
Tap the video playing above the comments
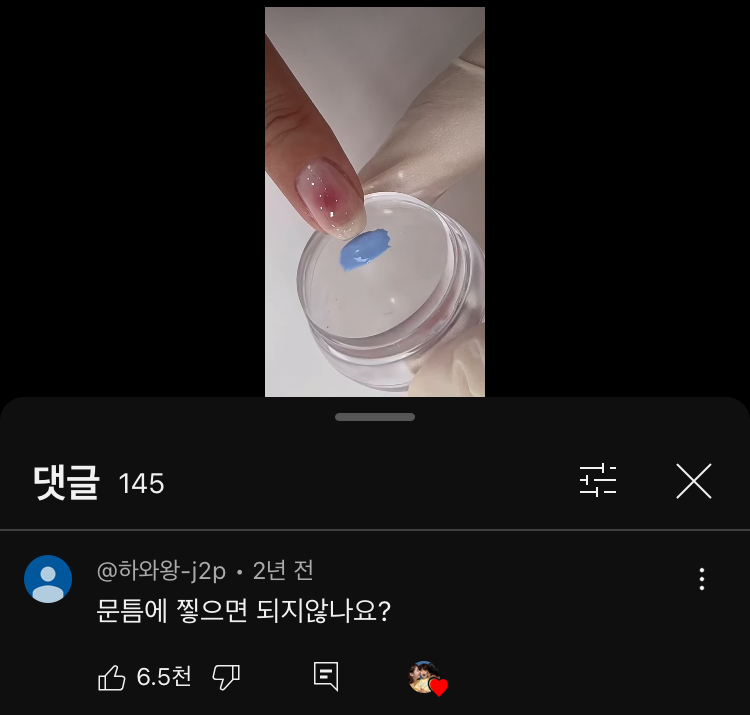point(375,200)
